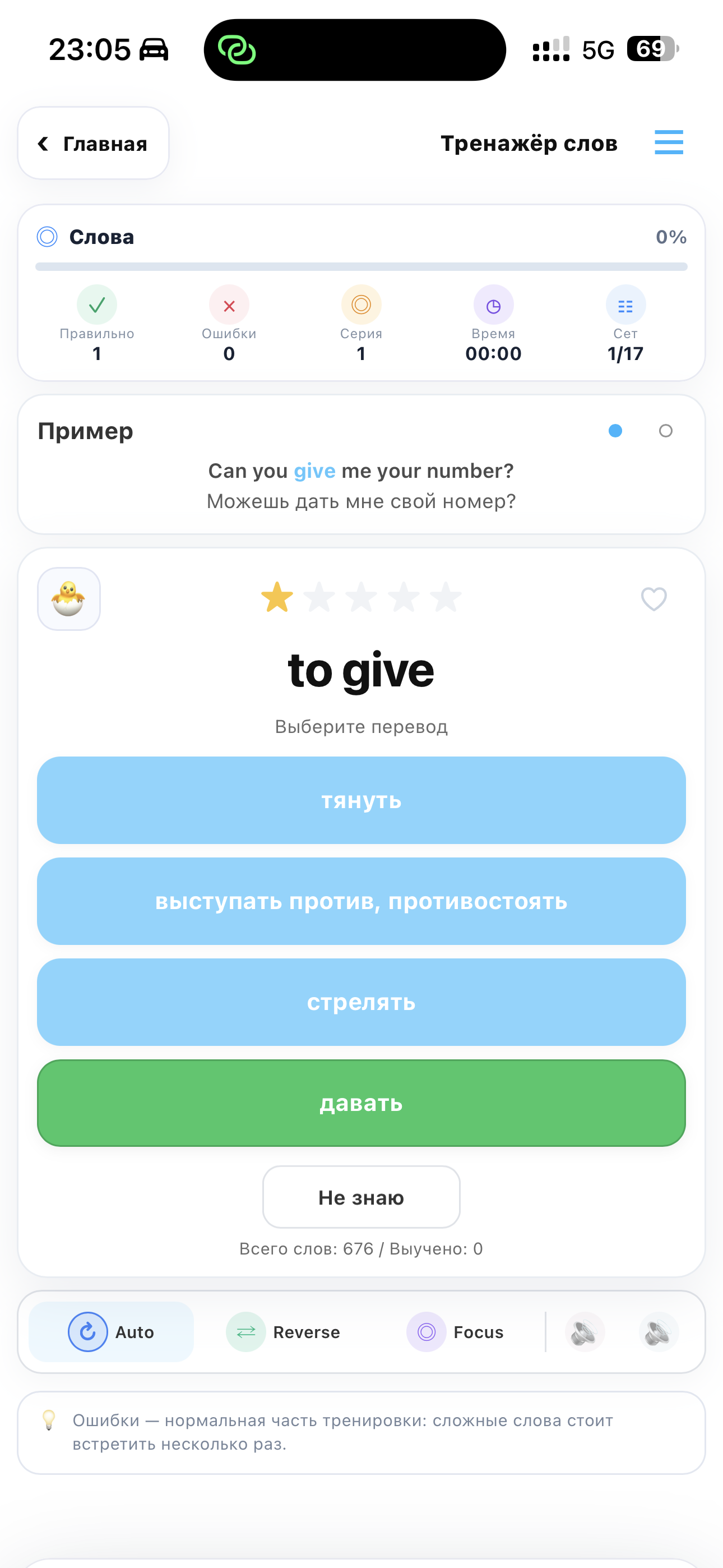Tap the first speaker sound icon
The height and width of the screenshot is (1568, 723).
pyautogui.click(x=584, y=1332)
